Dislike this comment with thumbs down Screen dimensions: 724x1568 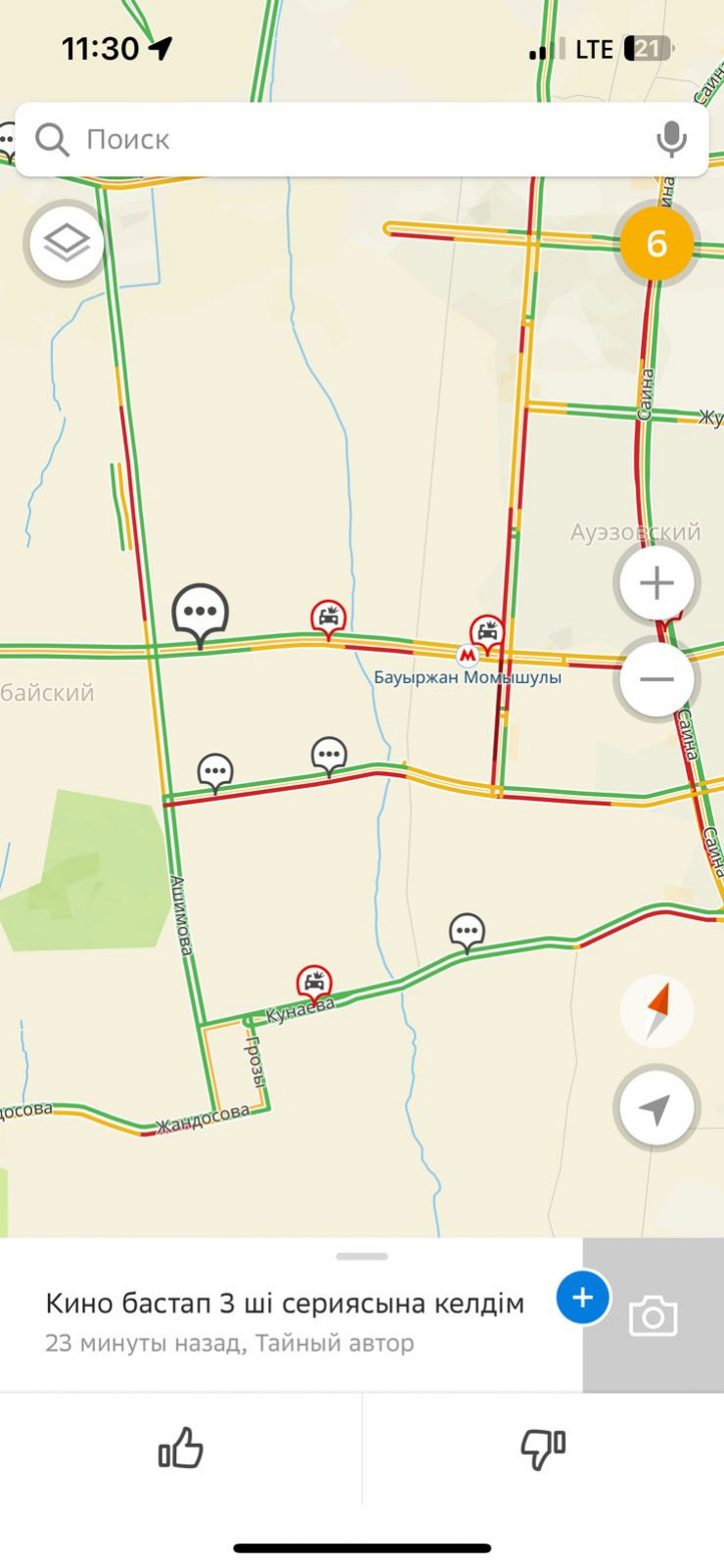coord(543,1449)
